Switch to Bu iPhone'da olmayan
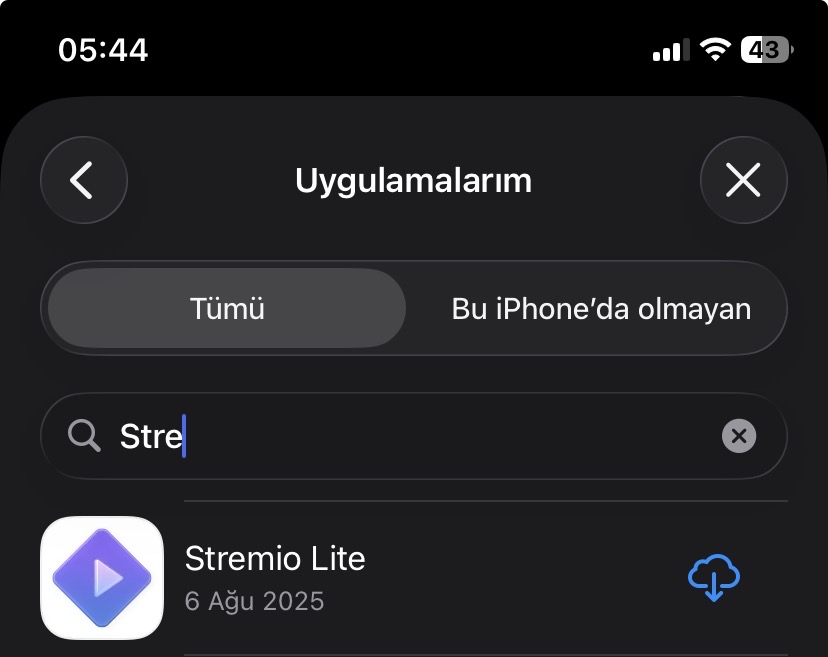This screenshot has height=657, width=828. [601, 308]
